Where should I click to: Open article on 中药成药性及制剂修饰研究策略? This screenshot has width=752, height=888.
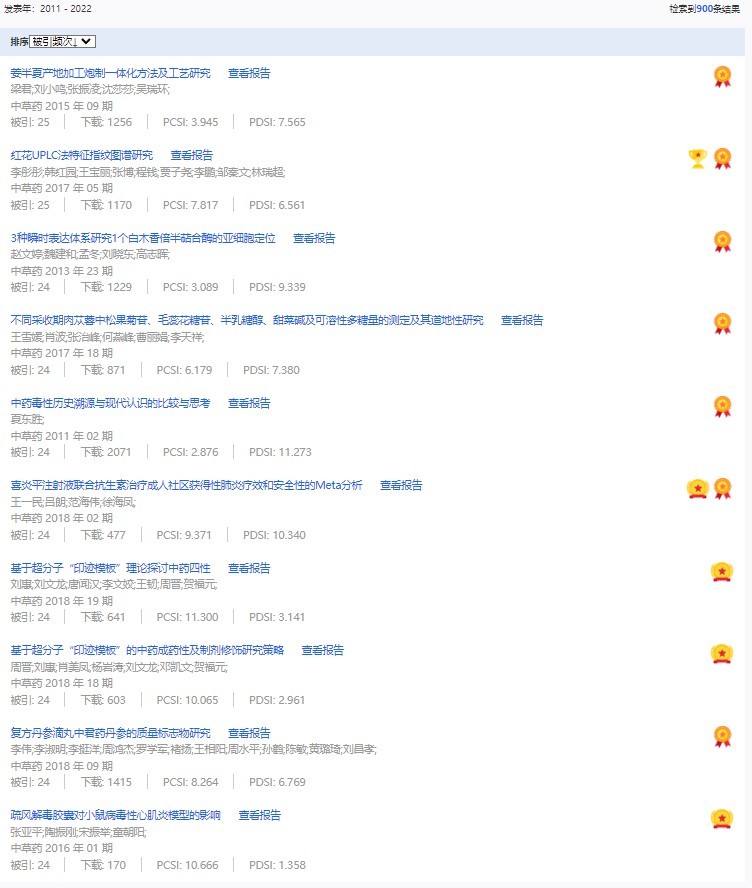point(147,650)
